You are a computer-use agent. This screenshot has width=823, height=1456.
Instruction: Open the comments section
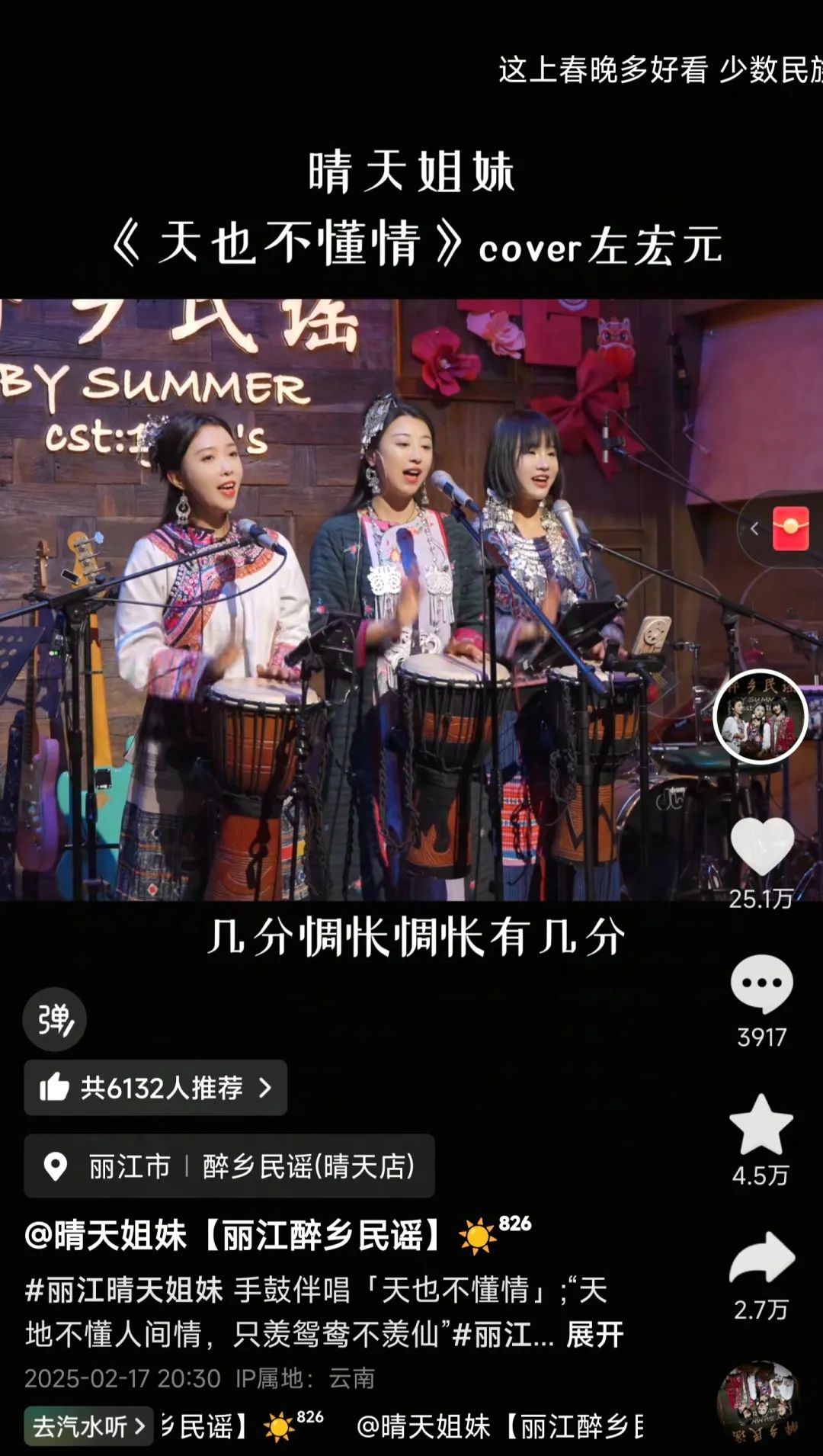(761, 985)
